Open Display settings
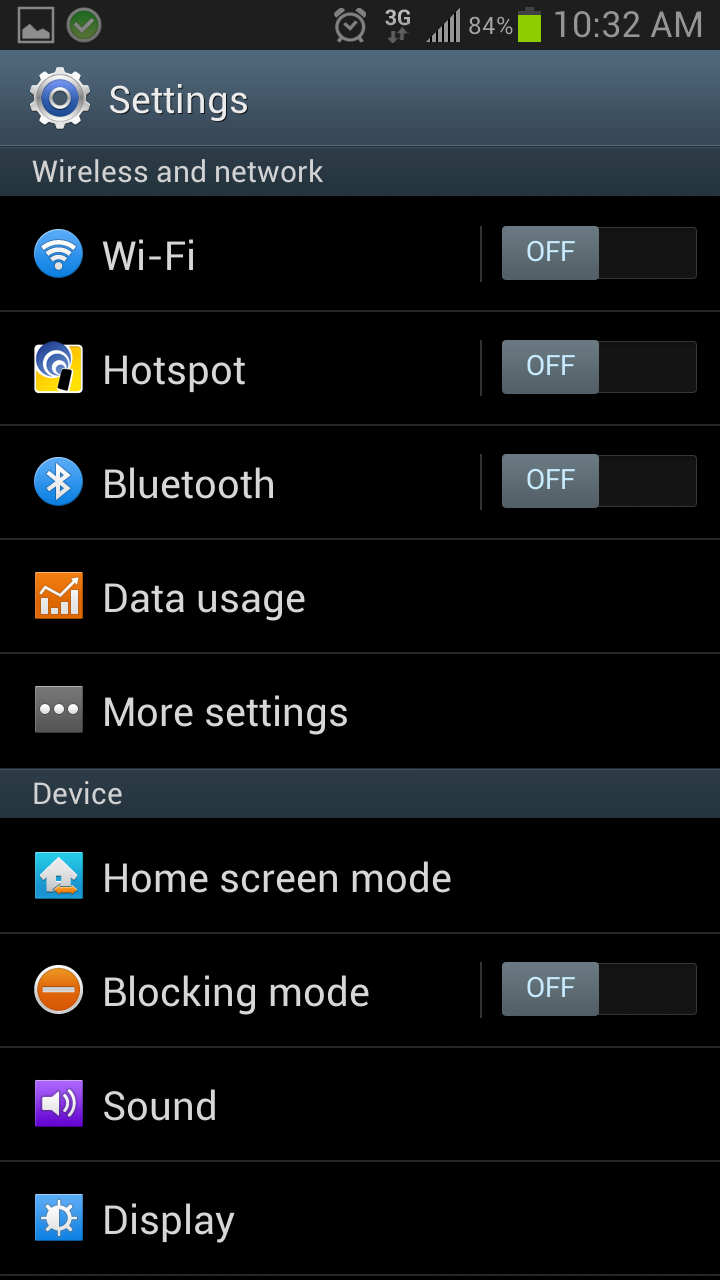The image size is (720, 1280). [360, 1219]
